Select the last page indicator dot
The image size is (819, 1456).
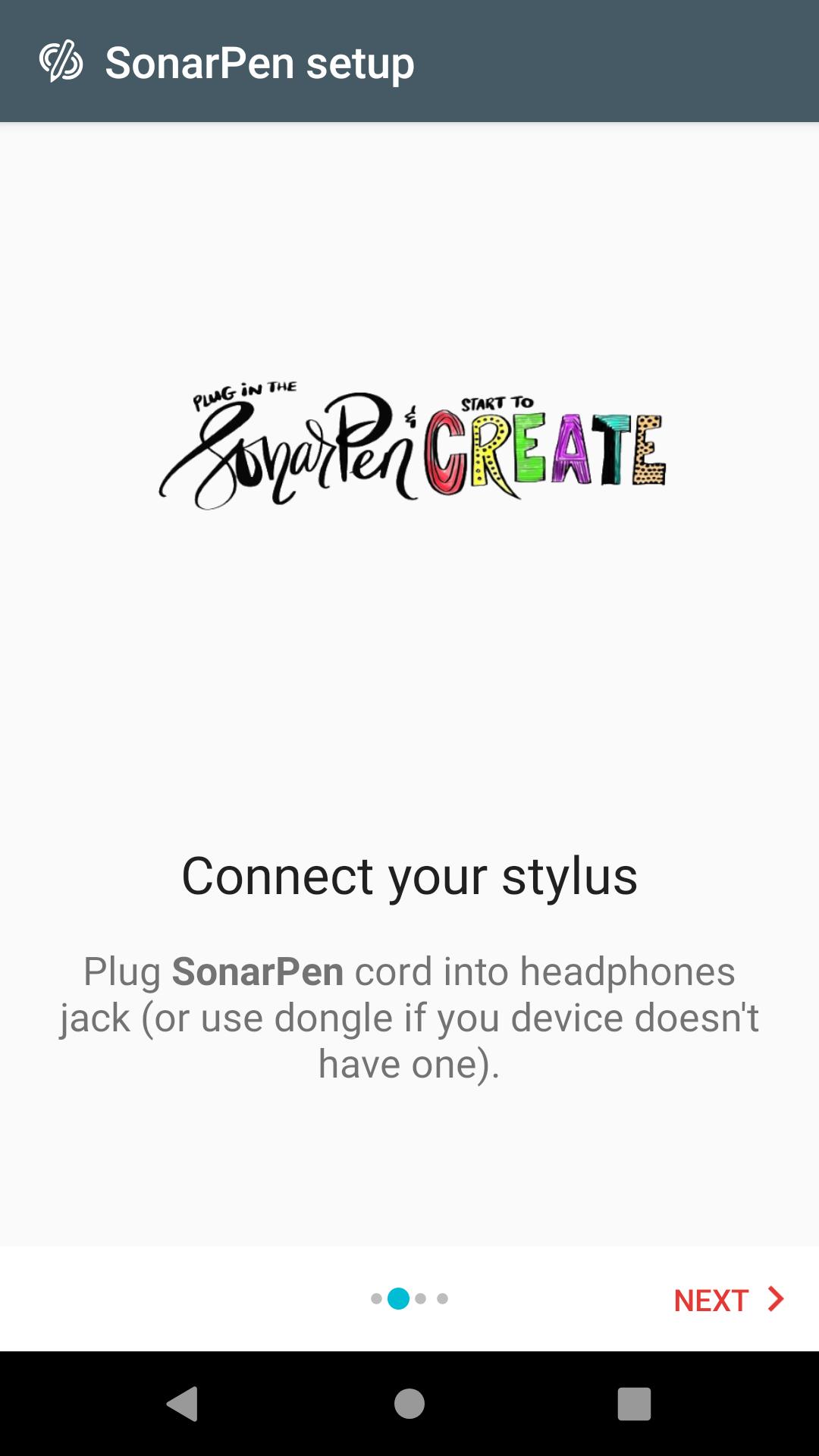tap(442, 1298)
